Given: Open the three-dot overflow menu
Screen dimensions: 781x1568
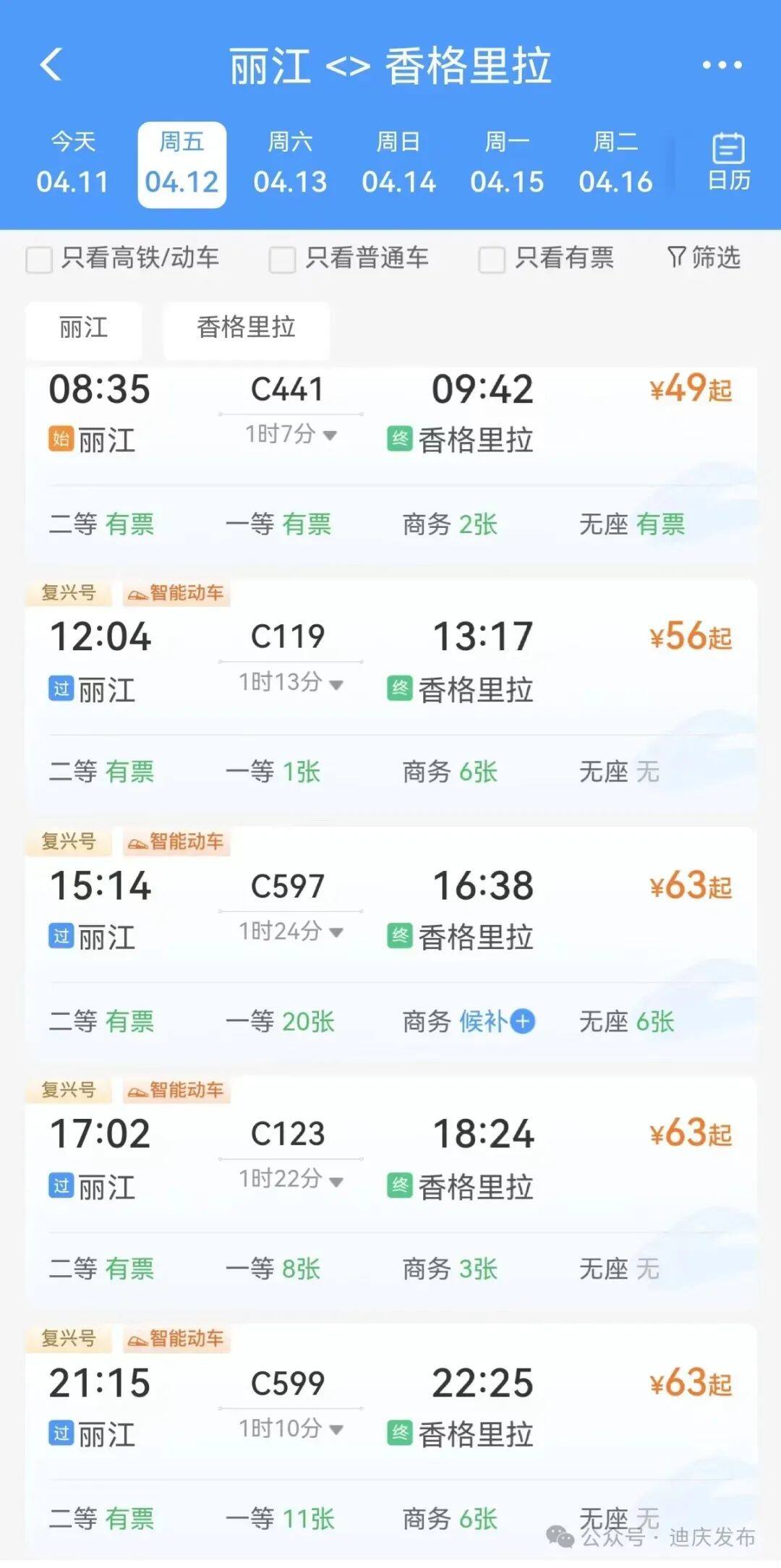Looking at the screenshot, I should pos(722,65).
